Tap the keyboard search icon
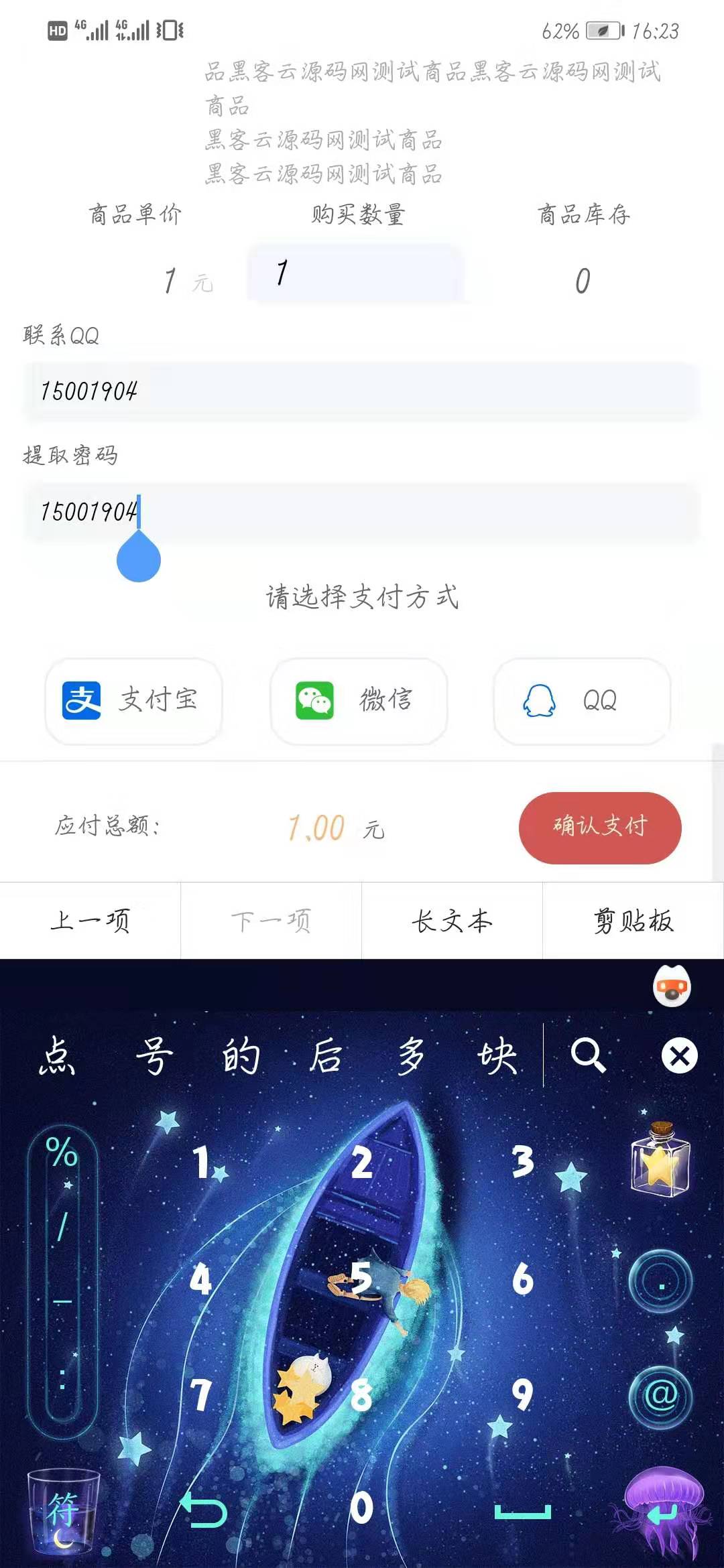 pyautogui.click(x=588, y=1055)
